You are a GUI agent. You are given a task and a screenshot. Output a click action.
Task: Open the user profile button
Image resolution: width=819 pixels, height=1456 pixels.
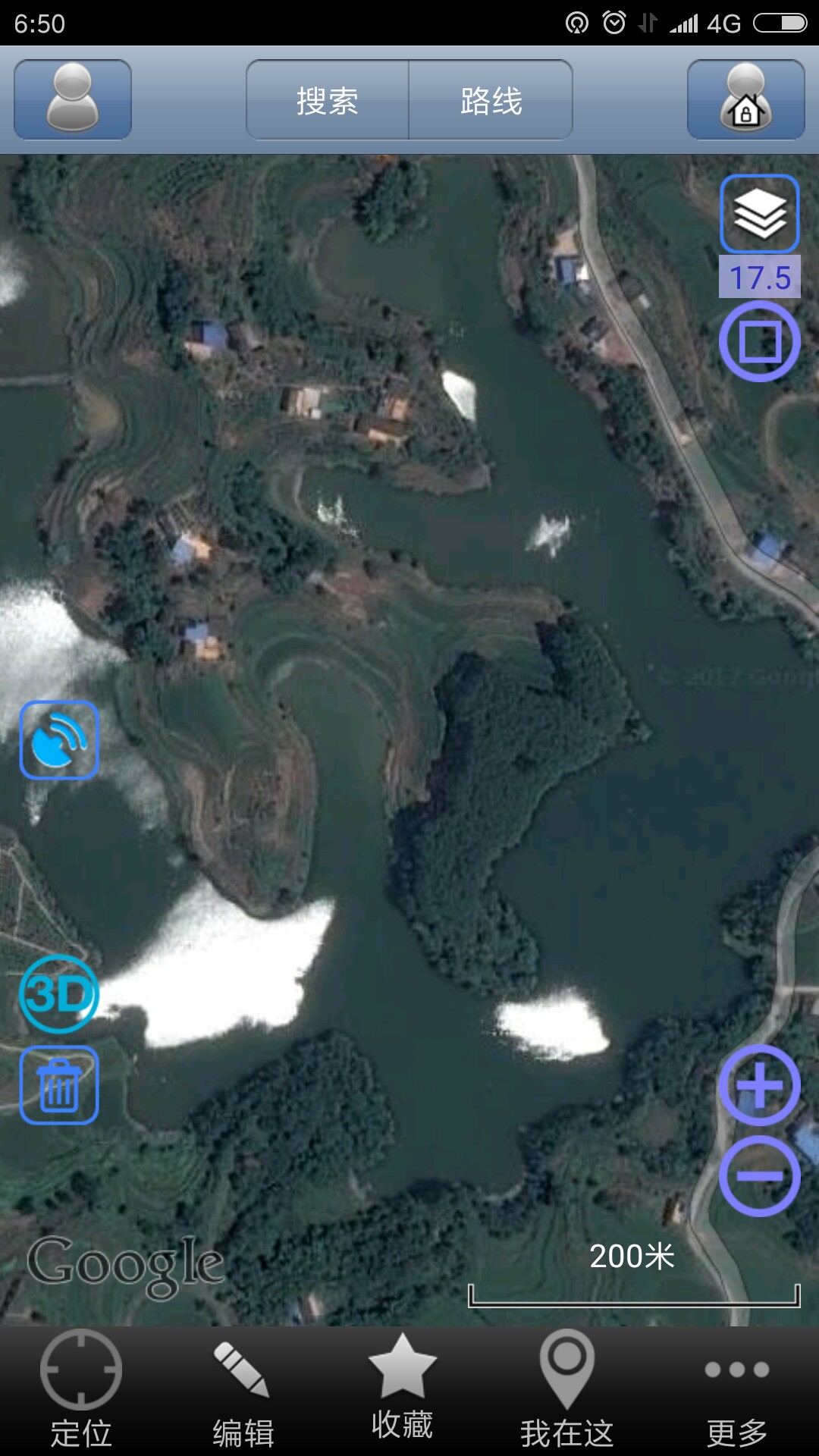pyautogui.click(x=73, y=99)
